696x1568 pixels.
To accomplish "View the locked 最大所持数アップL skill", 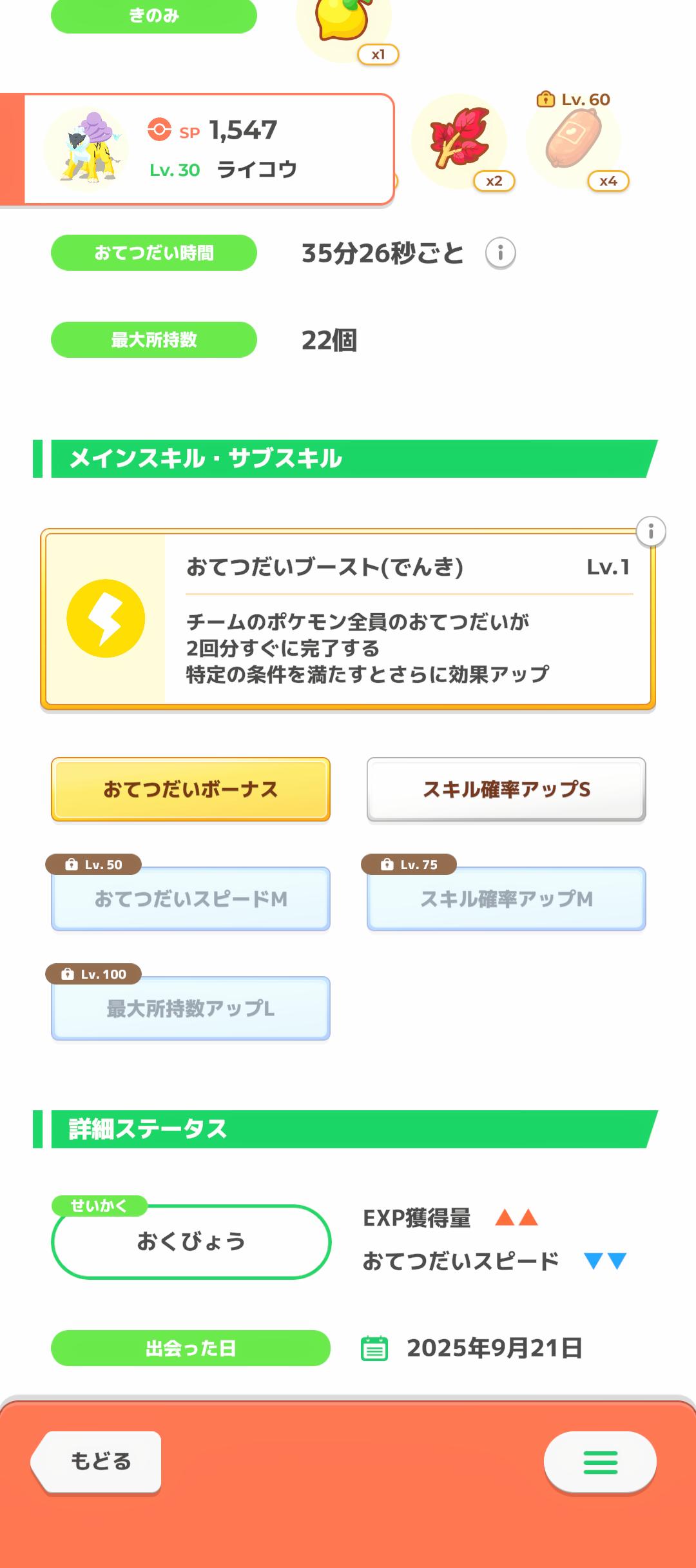I will [191, 1008].
